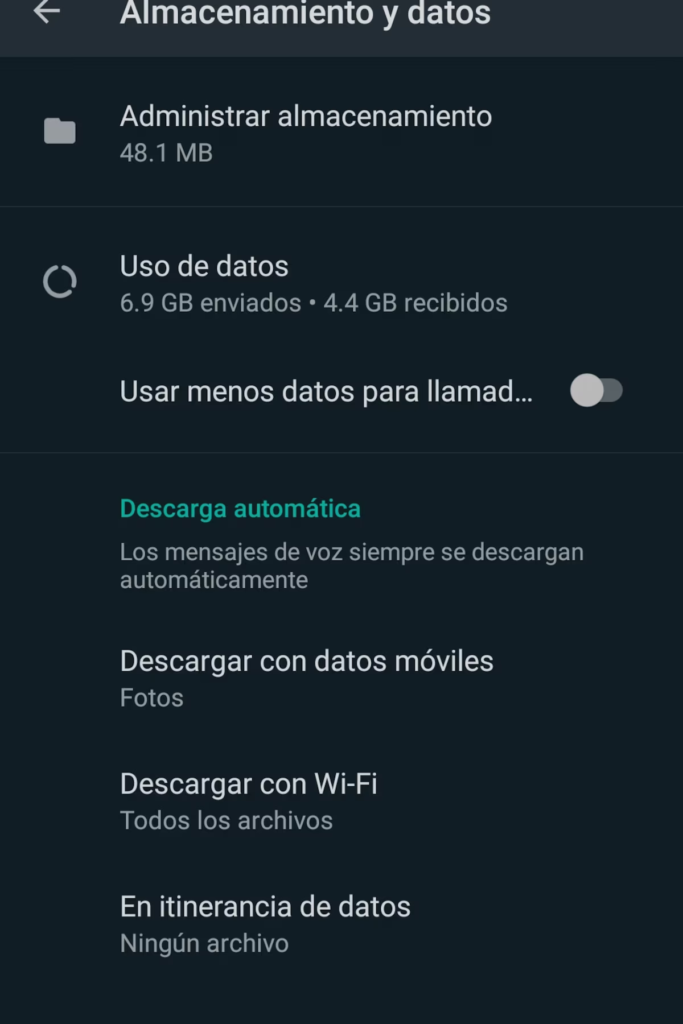Go back using the arrow icon

coord(47,12)
